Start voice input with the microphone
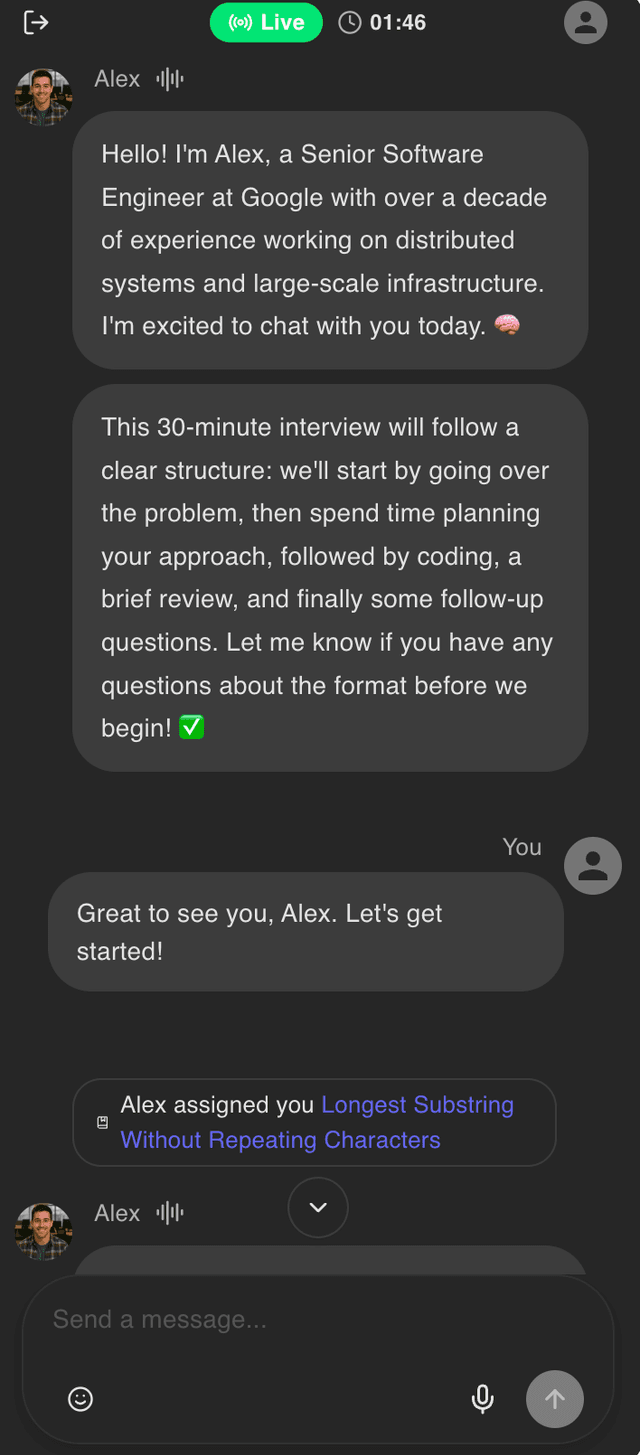This screenshot has width=640, height=1455. pyautogui.click(x=482, y=1399)
